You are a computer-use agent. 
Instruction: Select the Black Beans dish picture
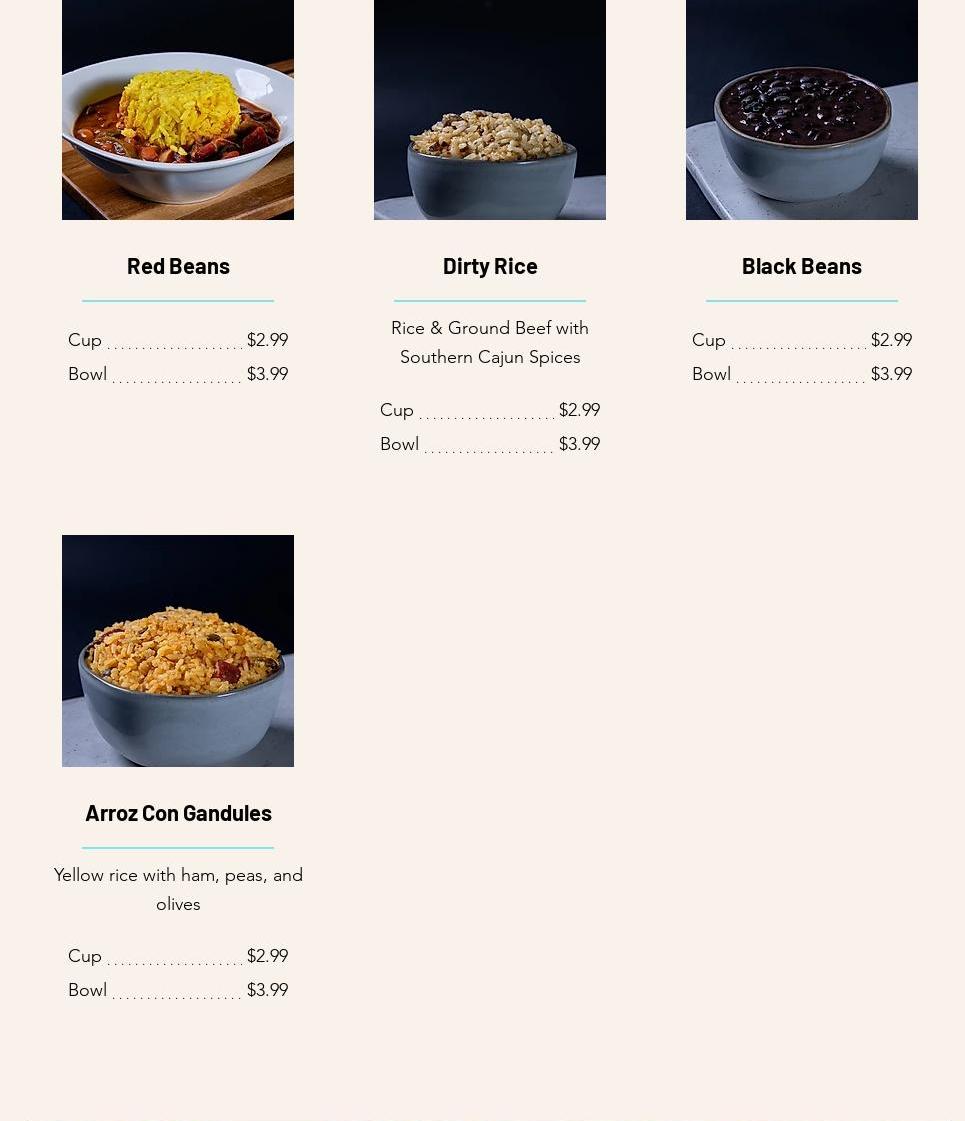point(802,110)
